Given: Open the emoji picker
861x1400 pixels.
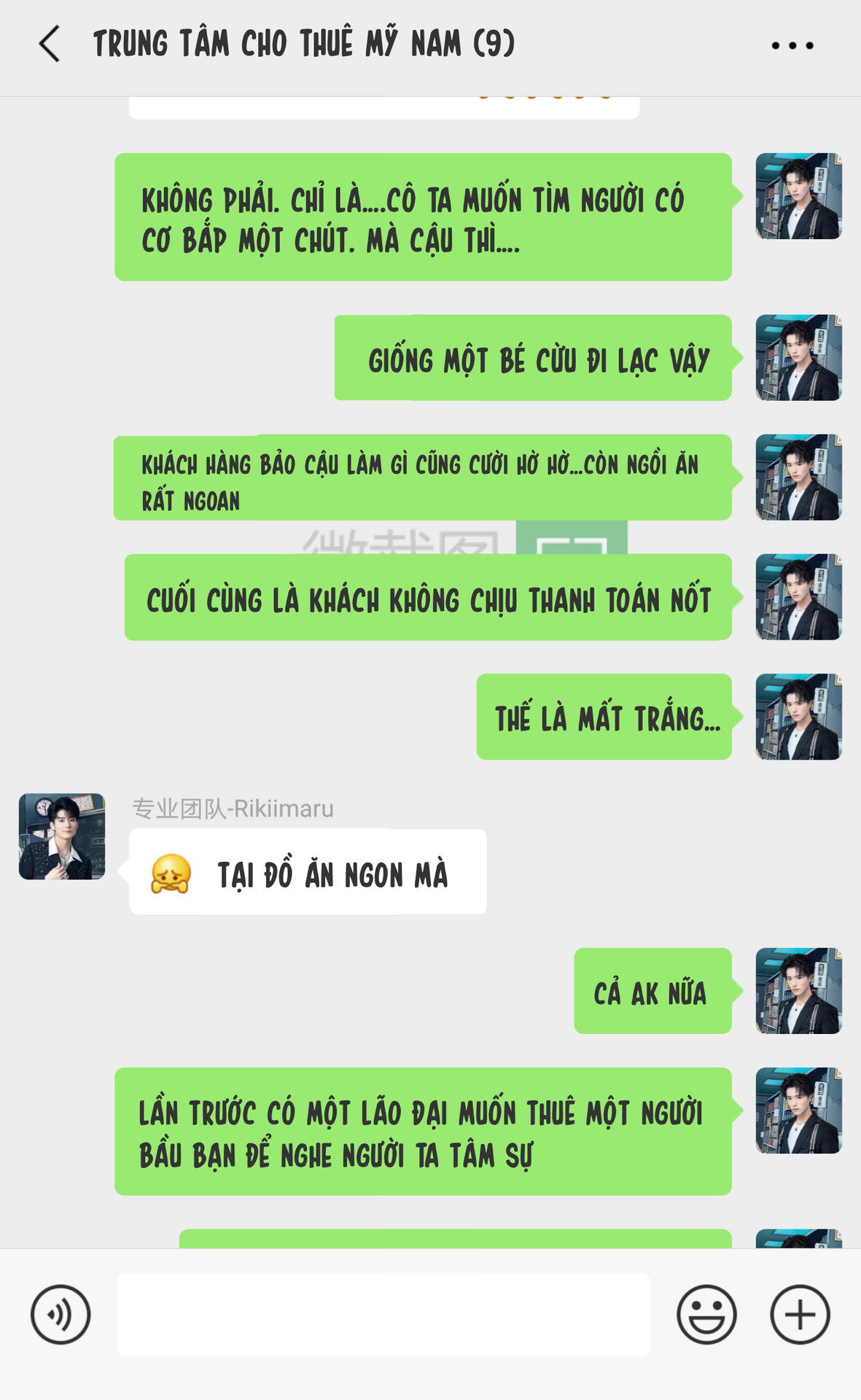Looking at the screenshot, I should 706,1315.
